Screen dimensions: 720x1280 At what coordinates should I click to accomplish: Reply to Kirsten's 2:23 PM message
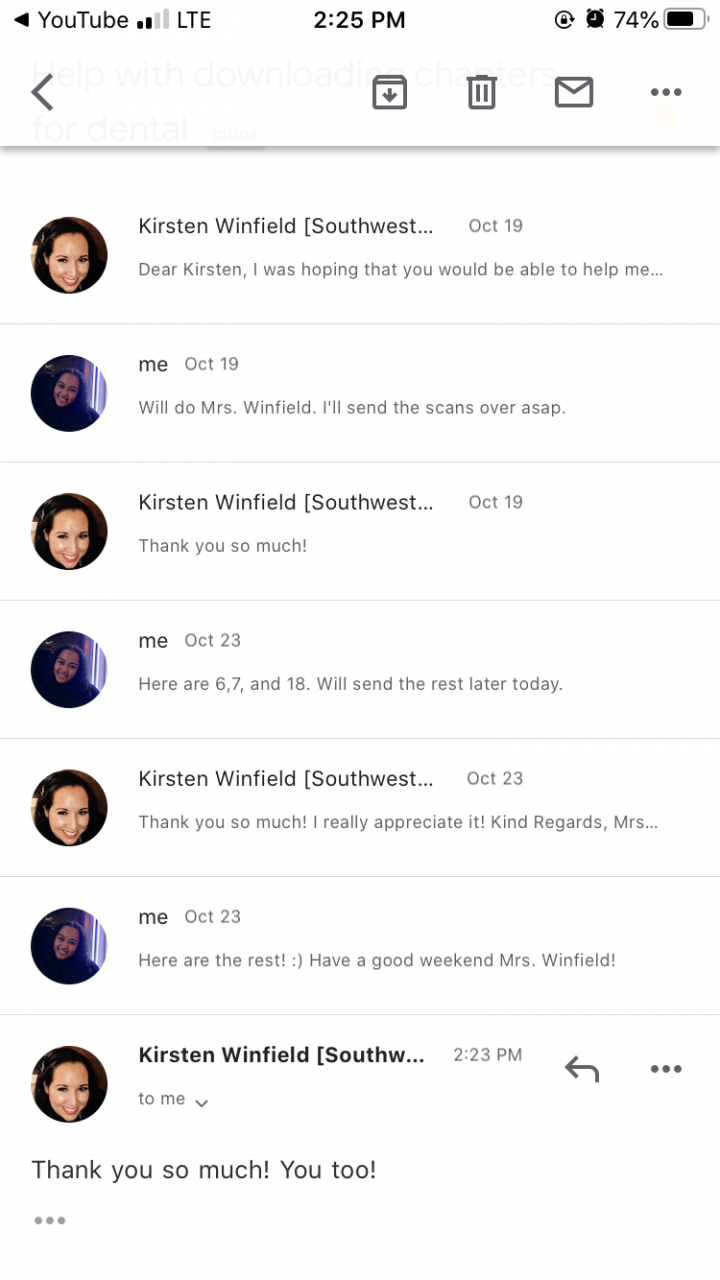[581, 1069]
